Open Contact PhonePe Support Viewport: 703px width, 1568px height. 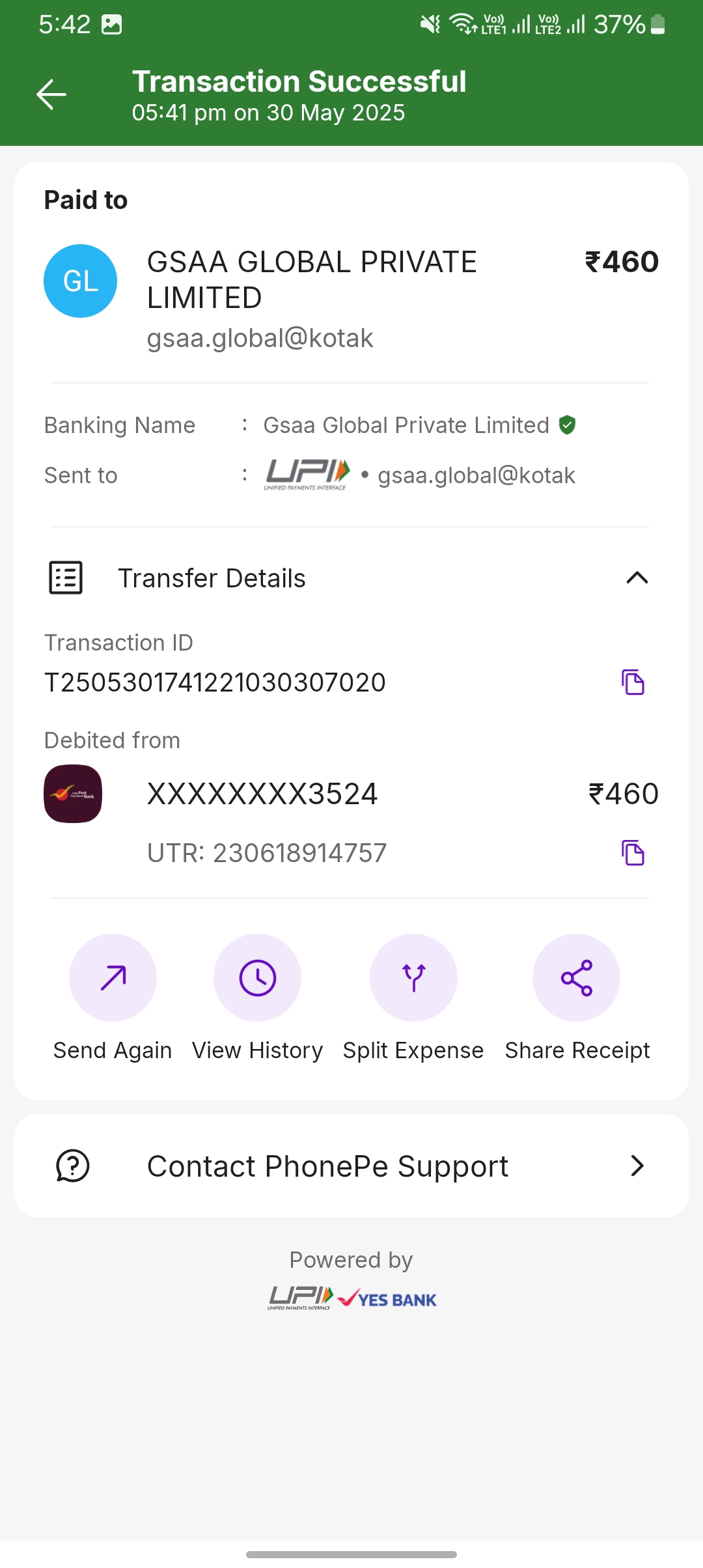tap(351, 1166)
